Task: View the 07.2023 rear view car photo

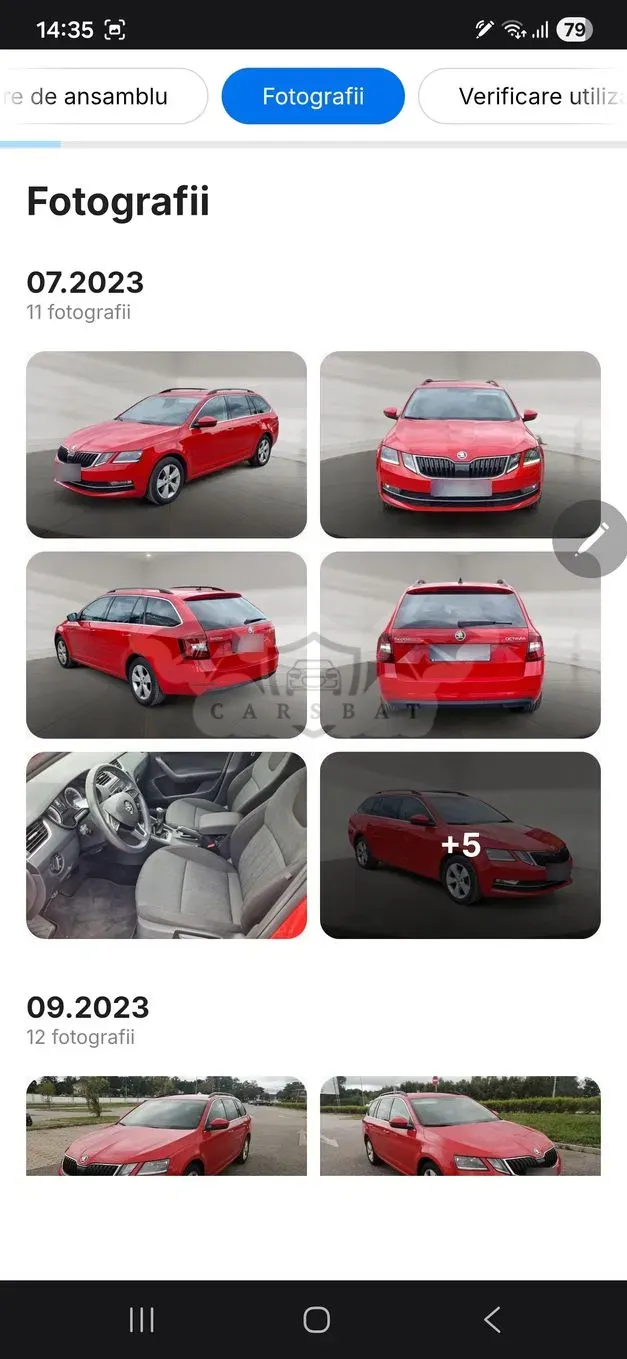Action: [x=460, y=645]
